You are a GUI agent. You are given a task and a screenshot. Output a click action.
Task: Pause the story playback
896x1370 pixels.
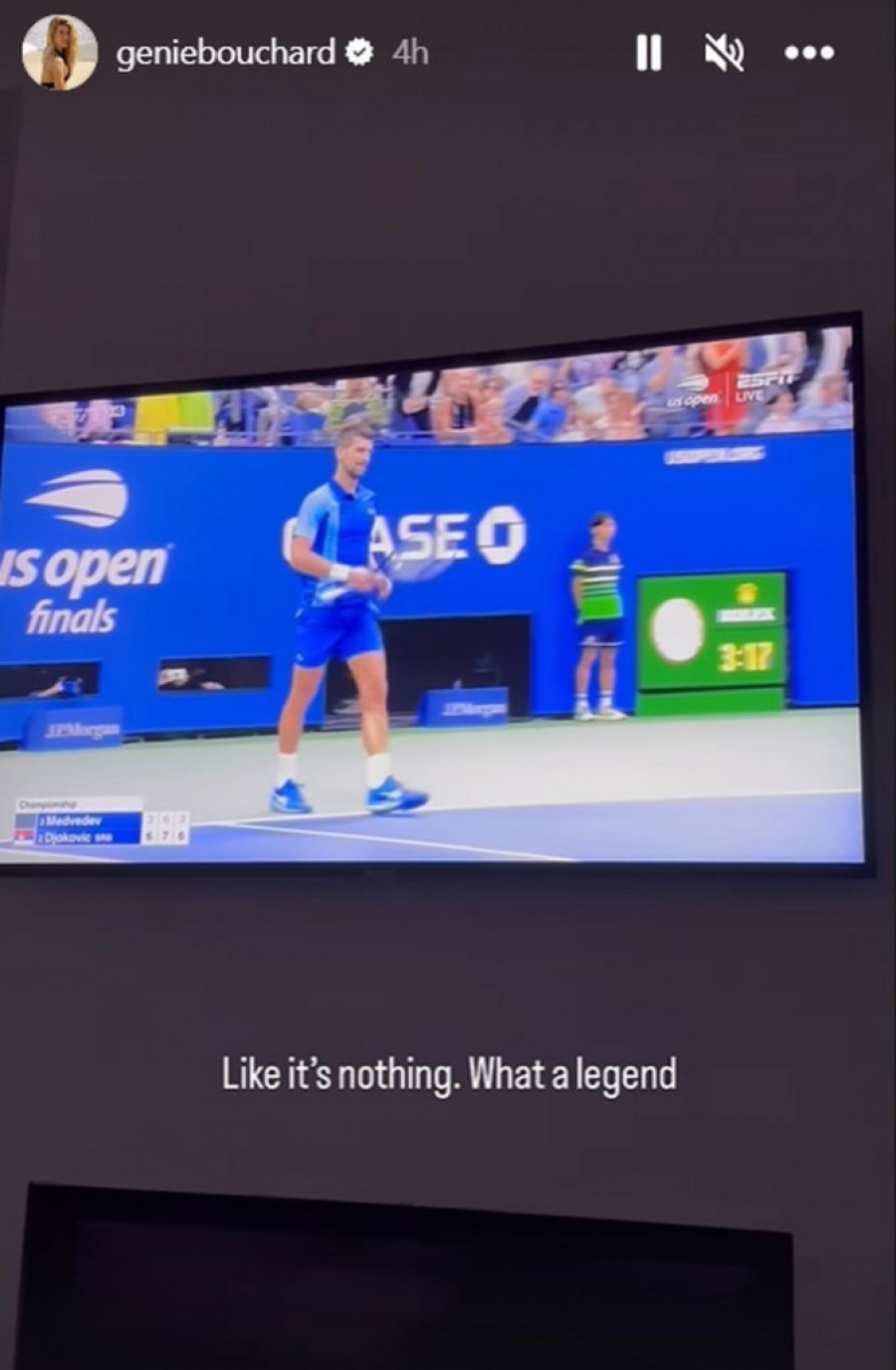649,53
